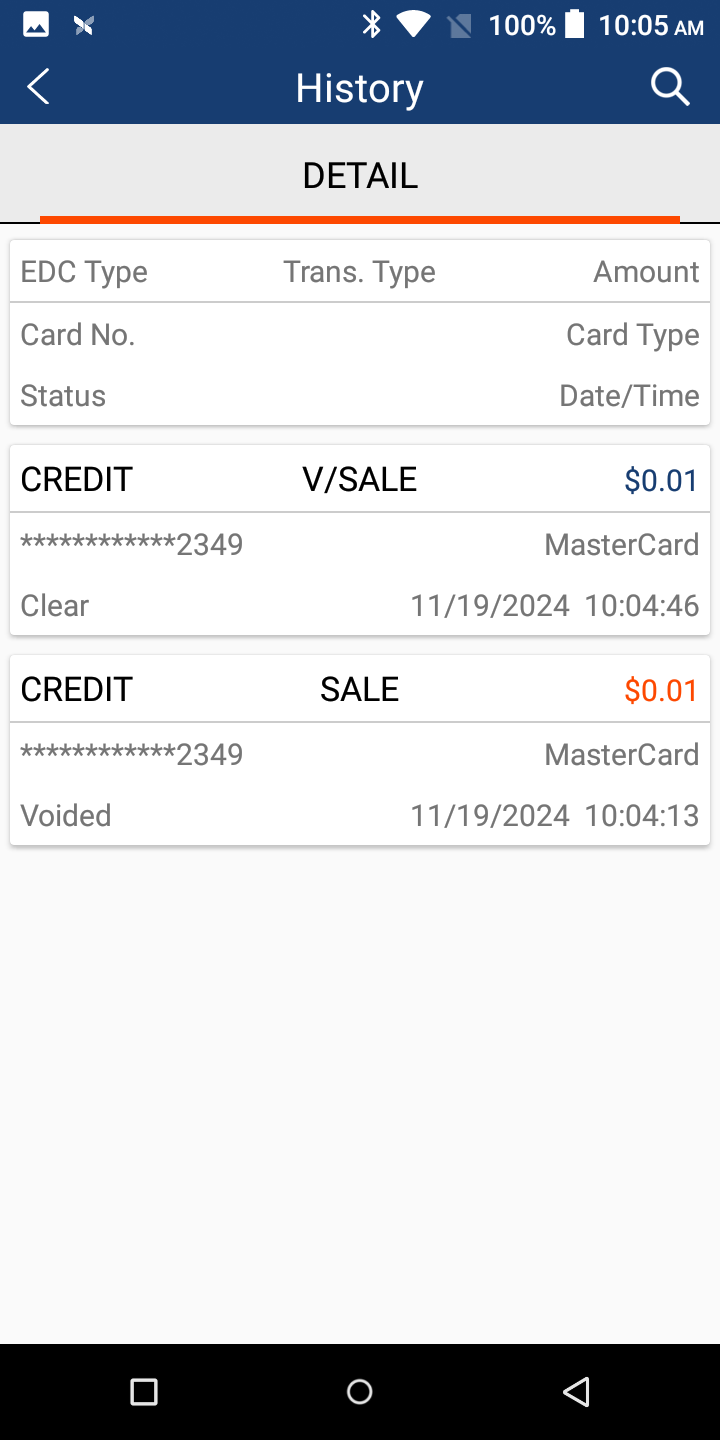The height and width of the screenshot is (1440, 720).
Task: Tap the system home button
Action: click(x=360, y=1391)
